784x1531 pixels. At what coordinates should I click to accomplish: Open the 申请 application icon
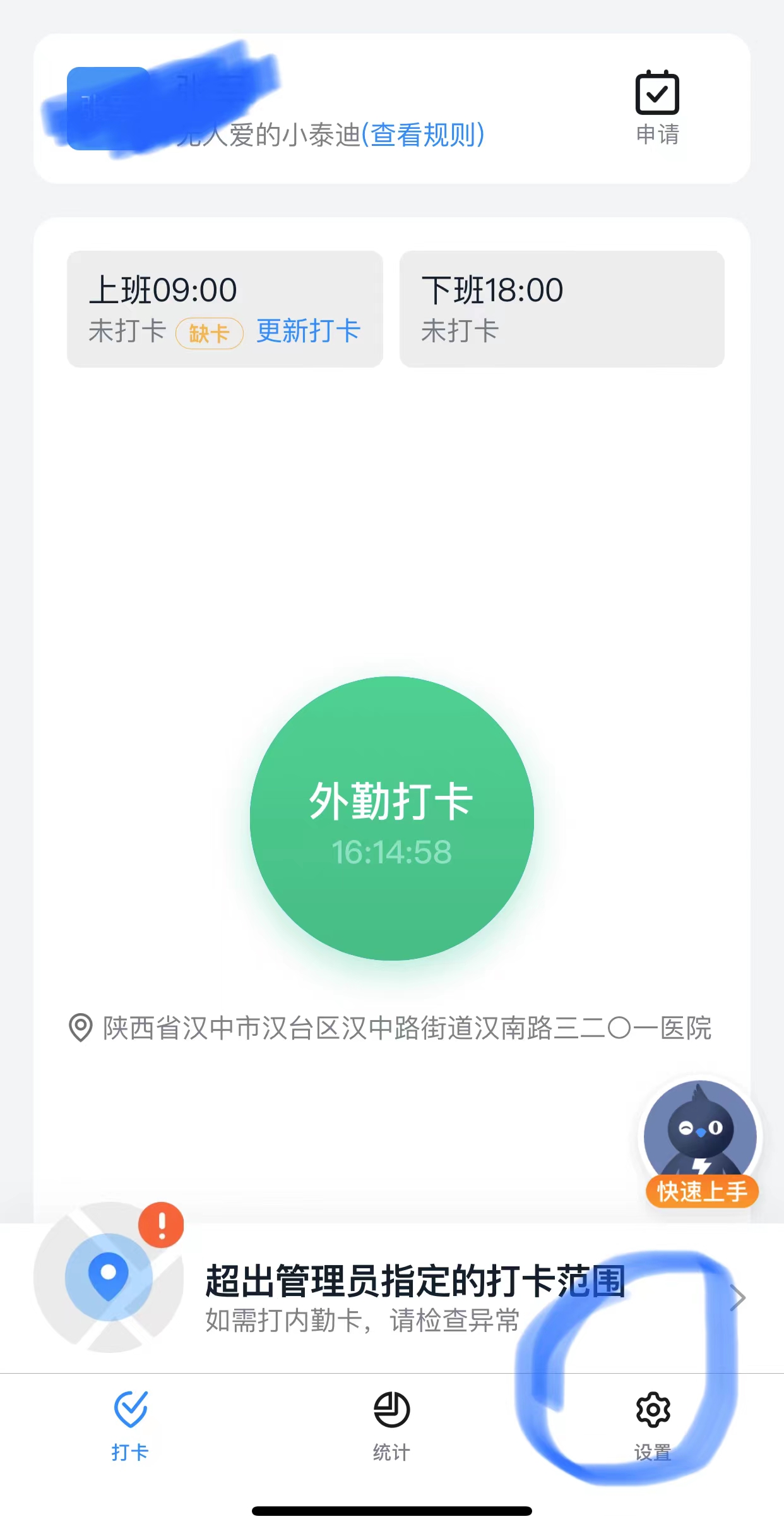(656, 95)
